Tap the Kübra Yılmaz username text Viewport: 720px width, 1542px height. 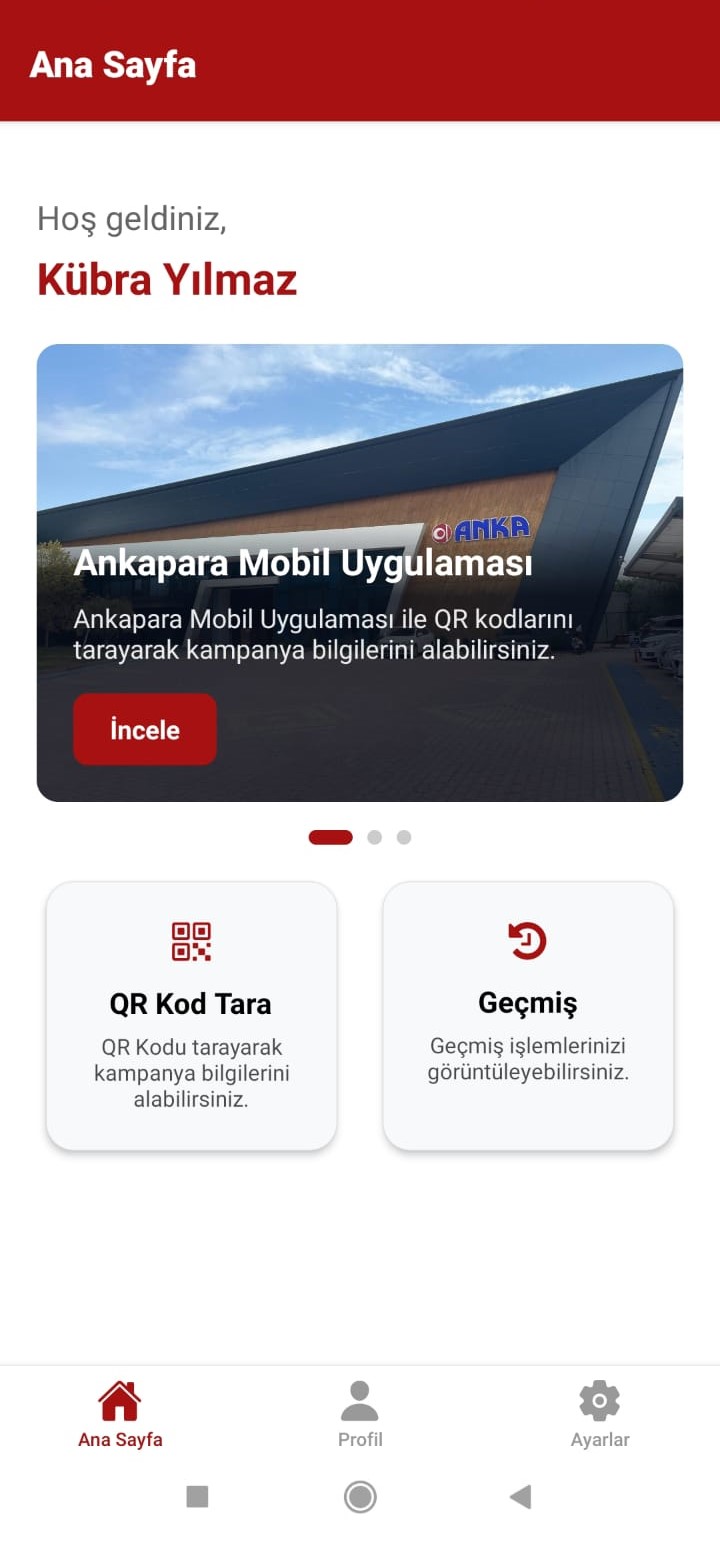pos(167,279)
